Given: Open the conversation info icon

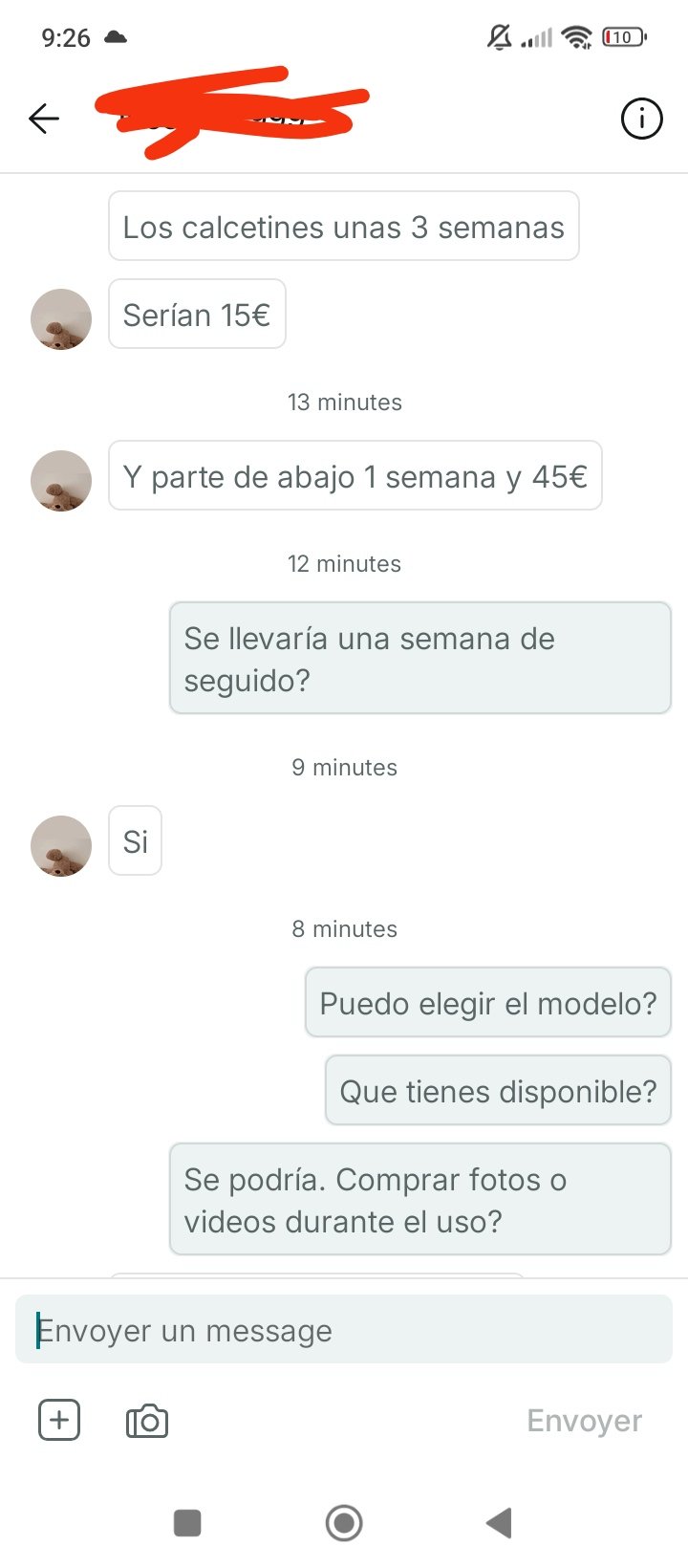Looking at the screenshot, I should [641, 119].
